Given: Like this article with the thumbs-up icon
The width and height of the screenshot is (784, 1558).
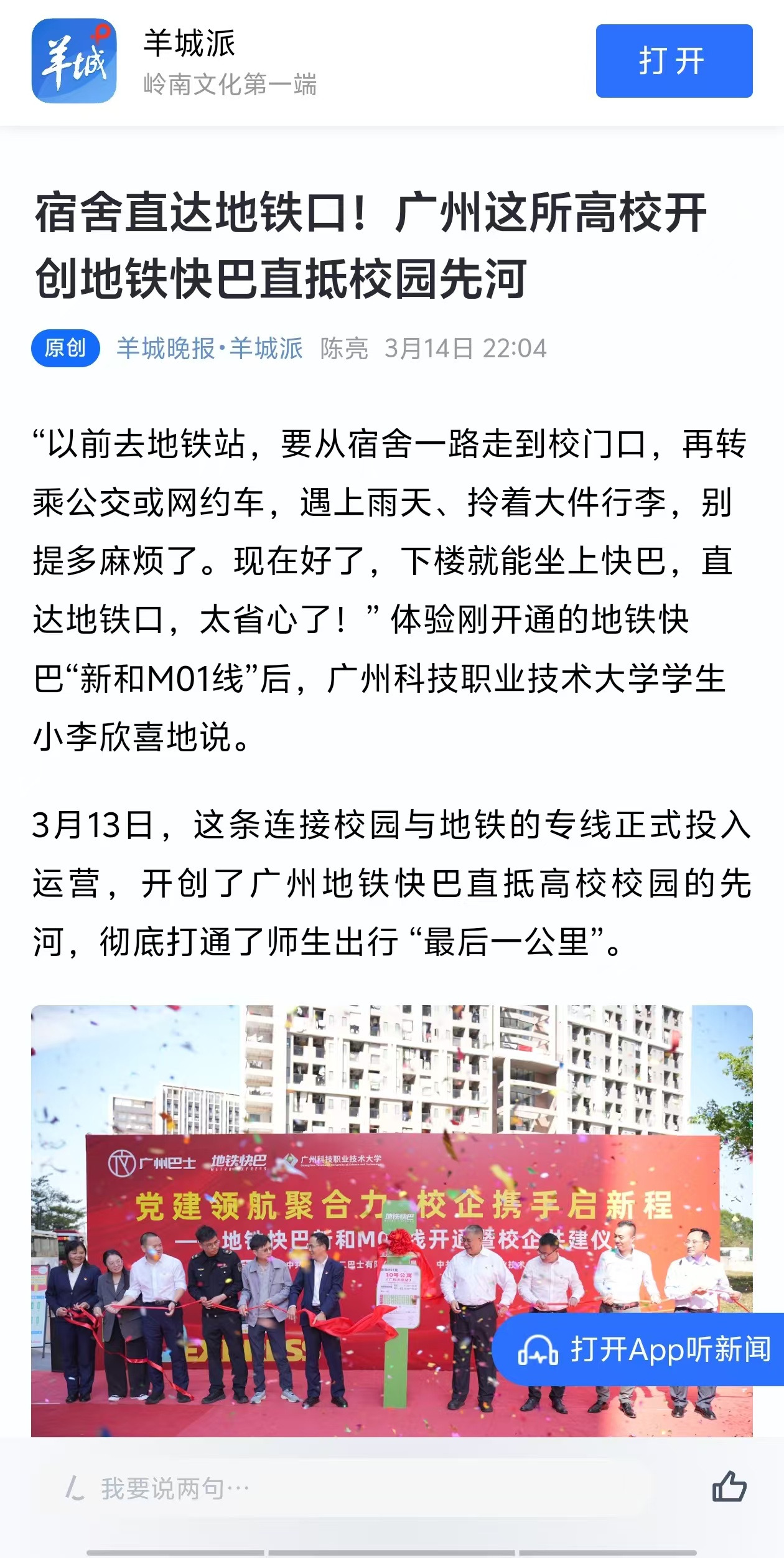Looking at the screenshot, I should (x=729, y=1488).
